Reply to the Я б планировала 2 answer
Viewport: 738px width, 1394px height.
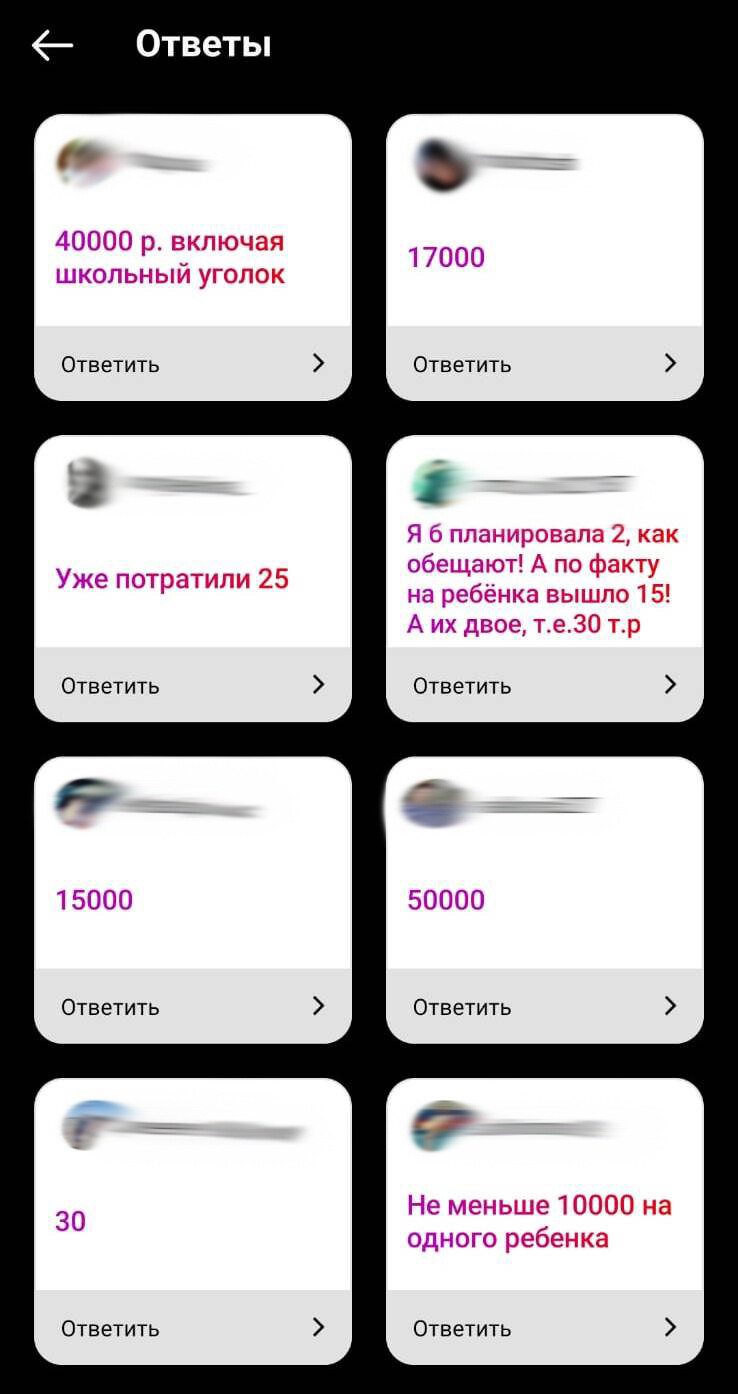tap(545, 685)
